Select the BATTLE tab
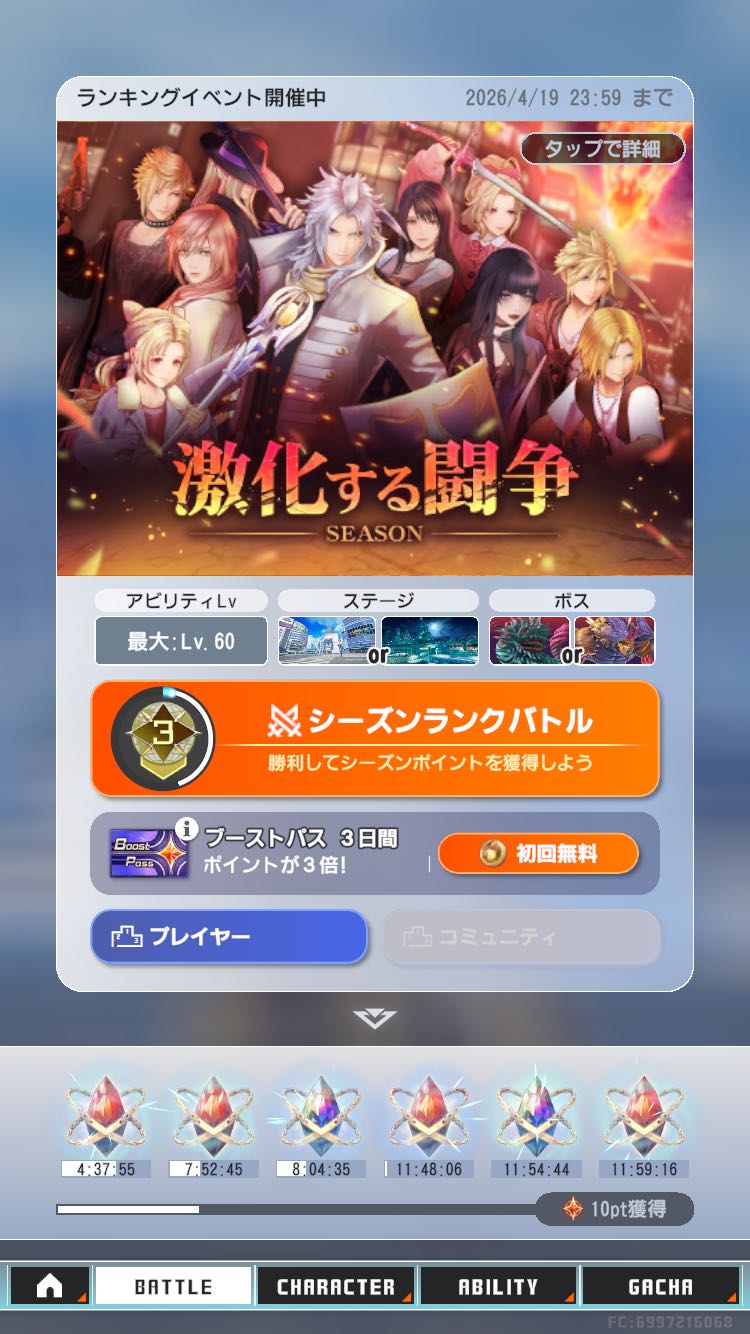Screen dimensions: 750x1334 [173, 1286]
